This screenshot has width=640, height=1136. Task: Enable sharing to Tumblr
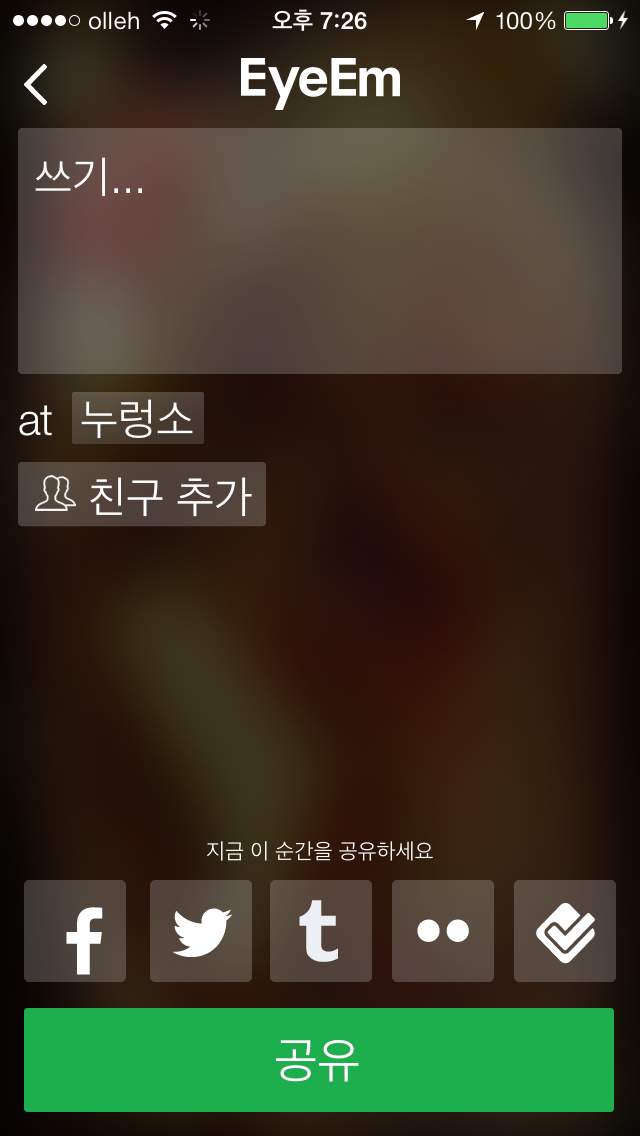pyautogui.click(x=321, y=931)
